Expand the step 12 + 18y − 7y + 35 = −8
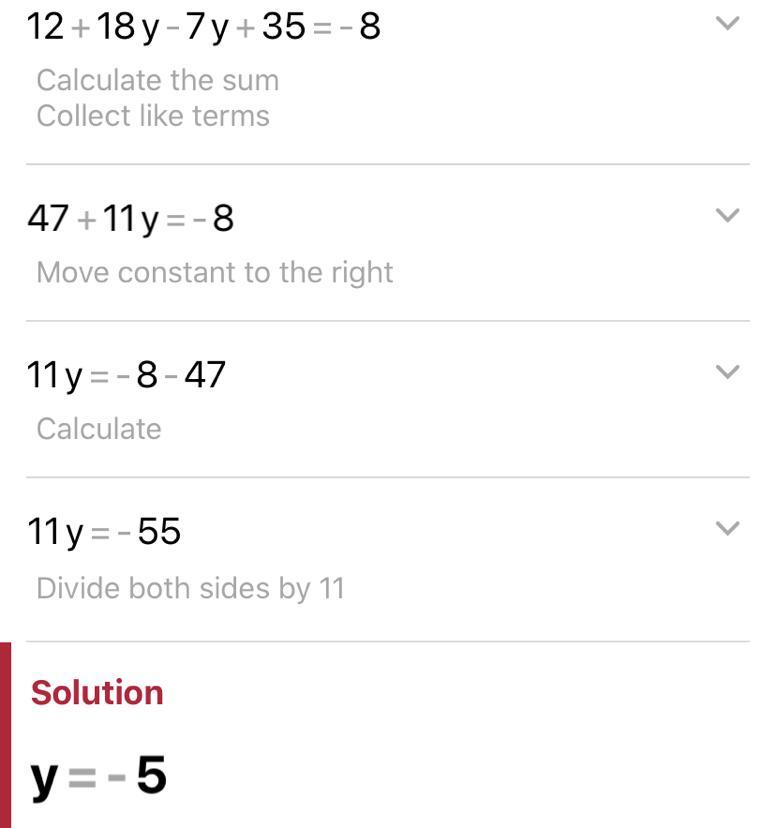Viewport: 772px width, 828px height. pyautogui.click(x=729, y=23)
